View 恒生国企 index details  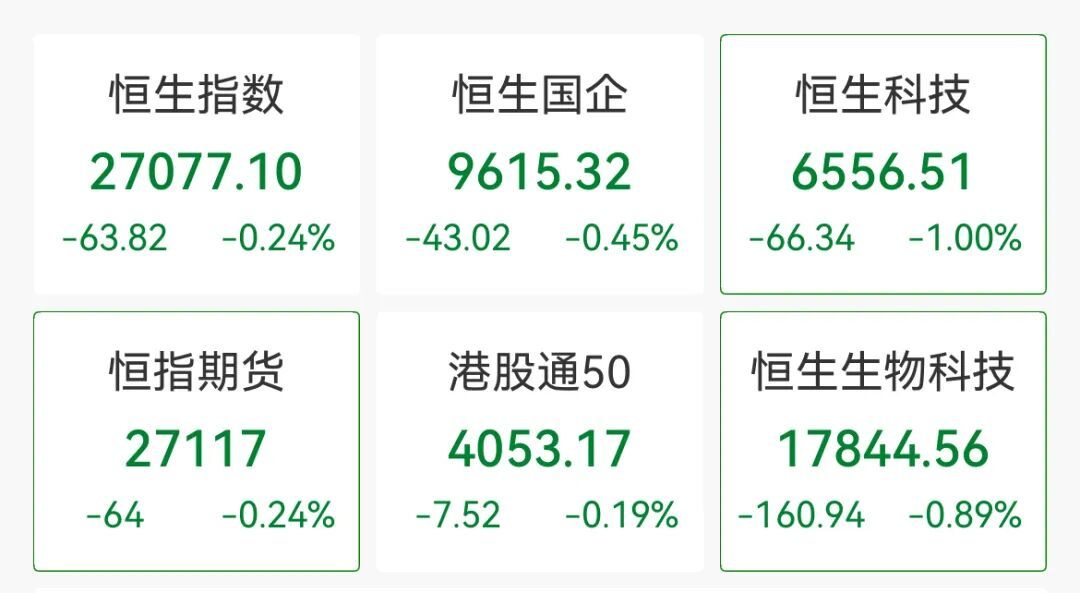pos(540,165)
